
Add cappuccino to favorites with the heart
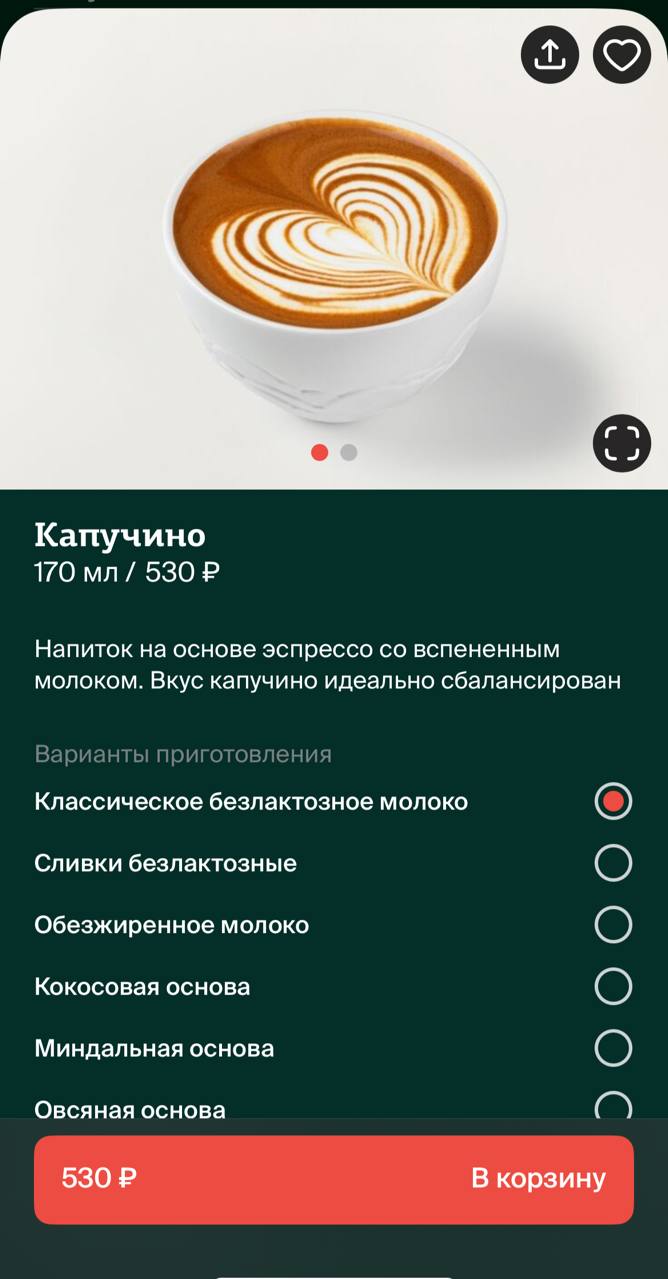coord(622,54)
